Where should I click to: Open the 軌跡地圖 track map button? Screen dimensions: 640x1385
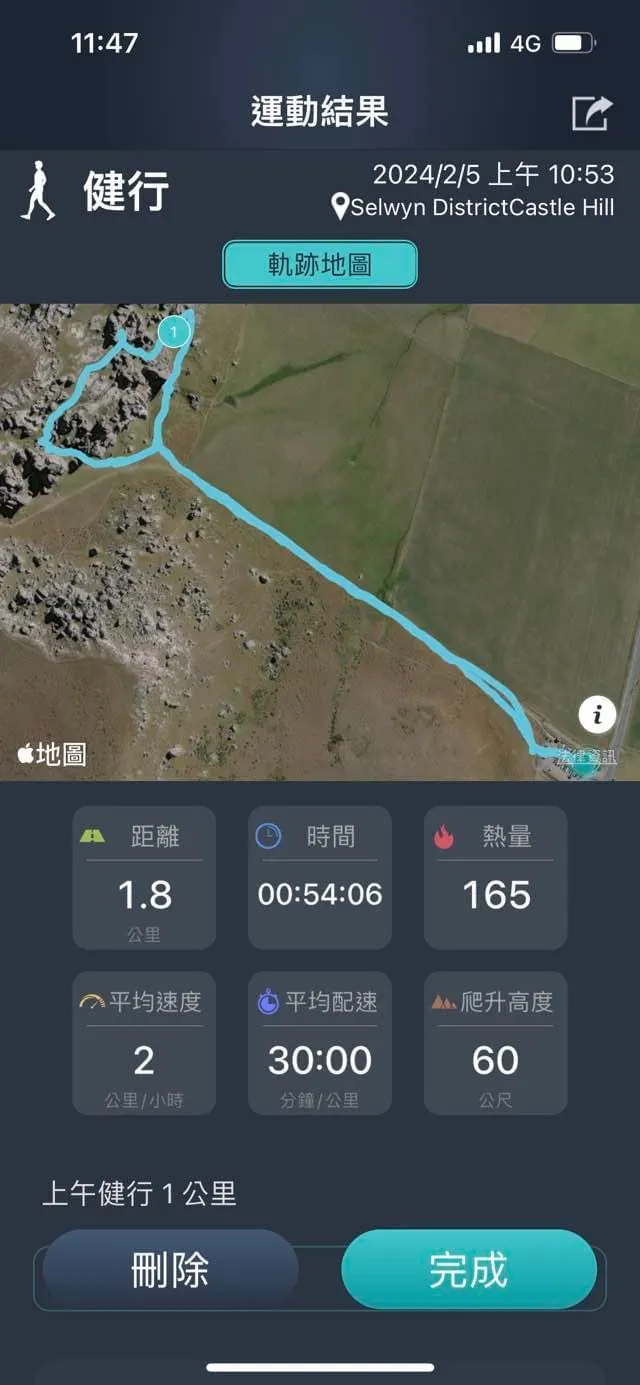point(320,265)
